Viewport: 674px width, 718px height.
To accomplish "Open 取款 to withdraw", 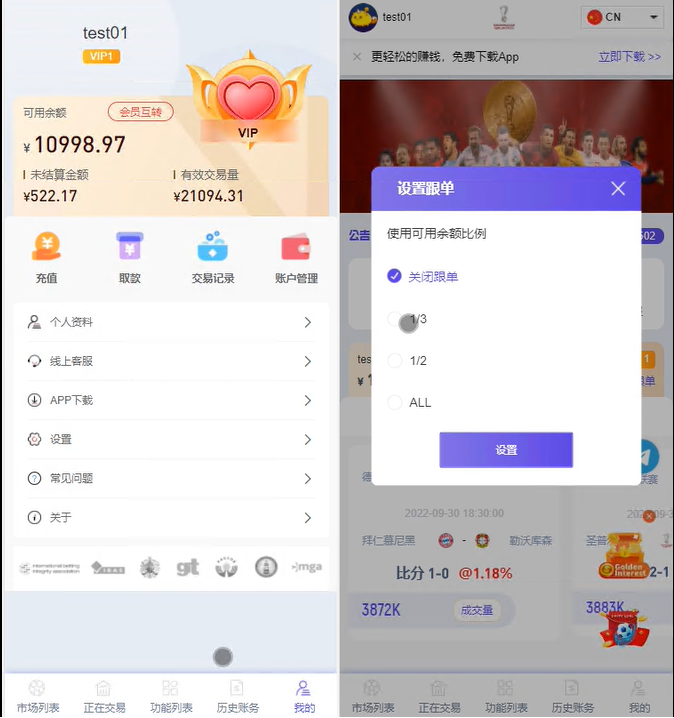I will (x=129, y=259).
